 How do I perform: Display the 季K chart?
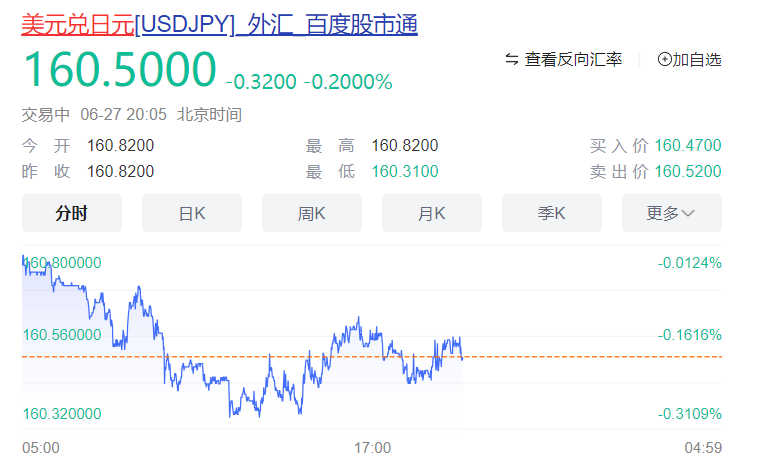(552, 213)
